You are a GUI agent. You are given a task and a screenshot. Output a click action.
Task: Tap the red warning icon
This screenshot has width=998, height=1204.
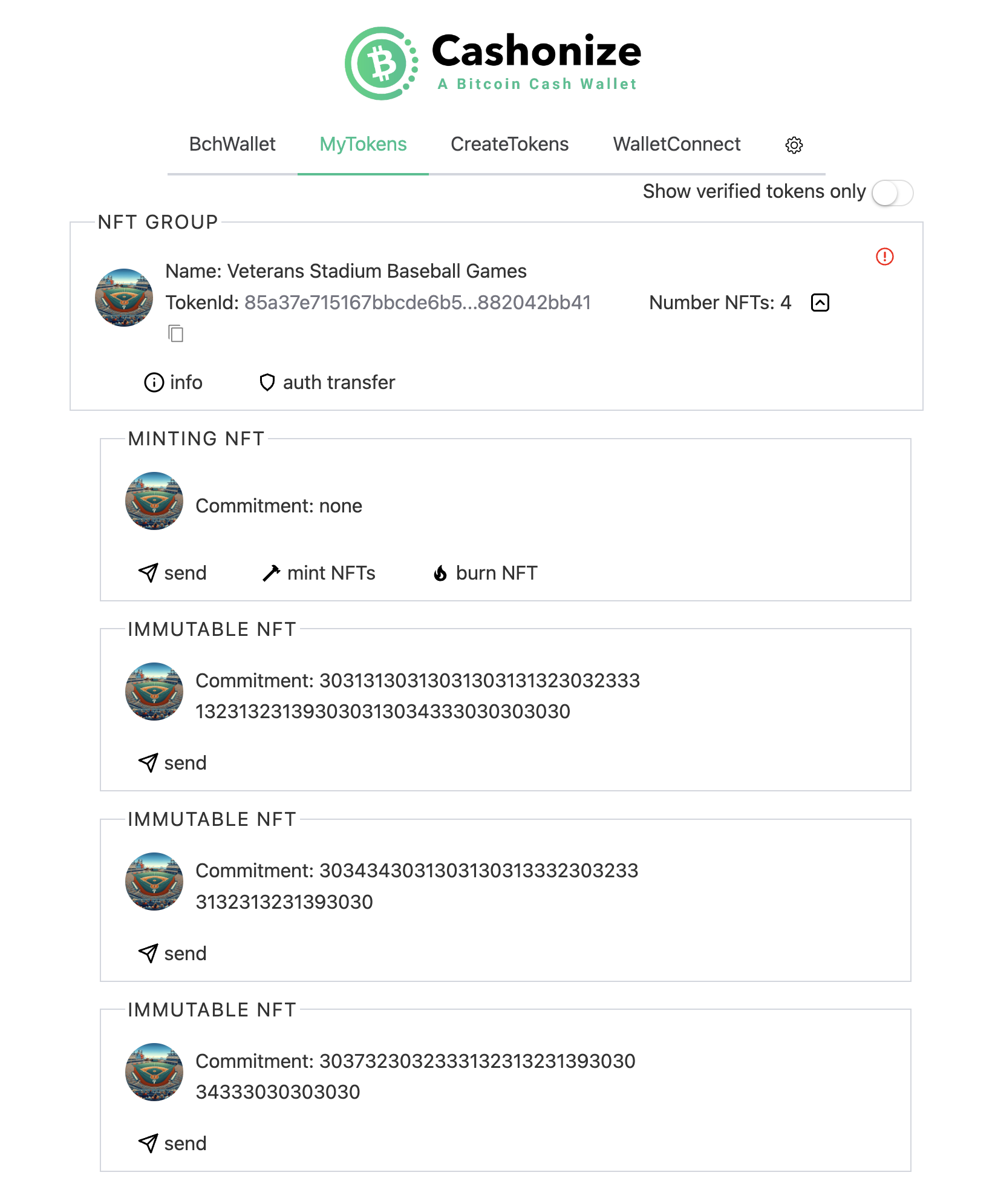(x=884, y=257)
